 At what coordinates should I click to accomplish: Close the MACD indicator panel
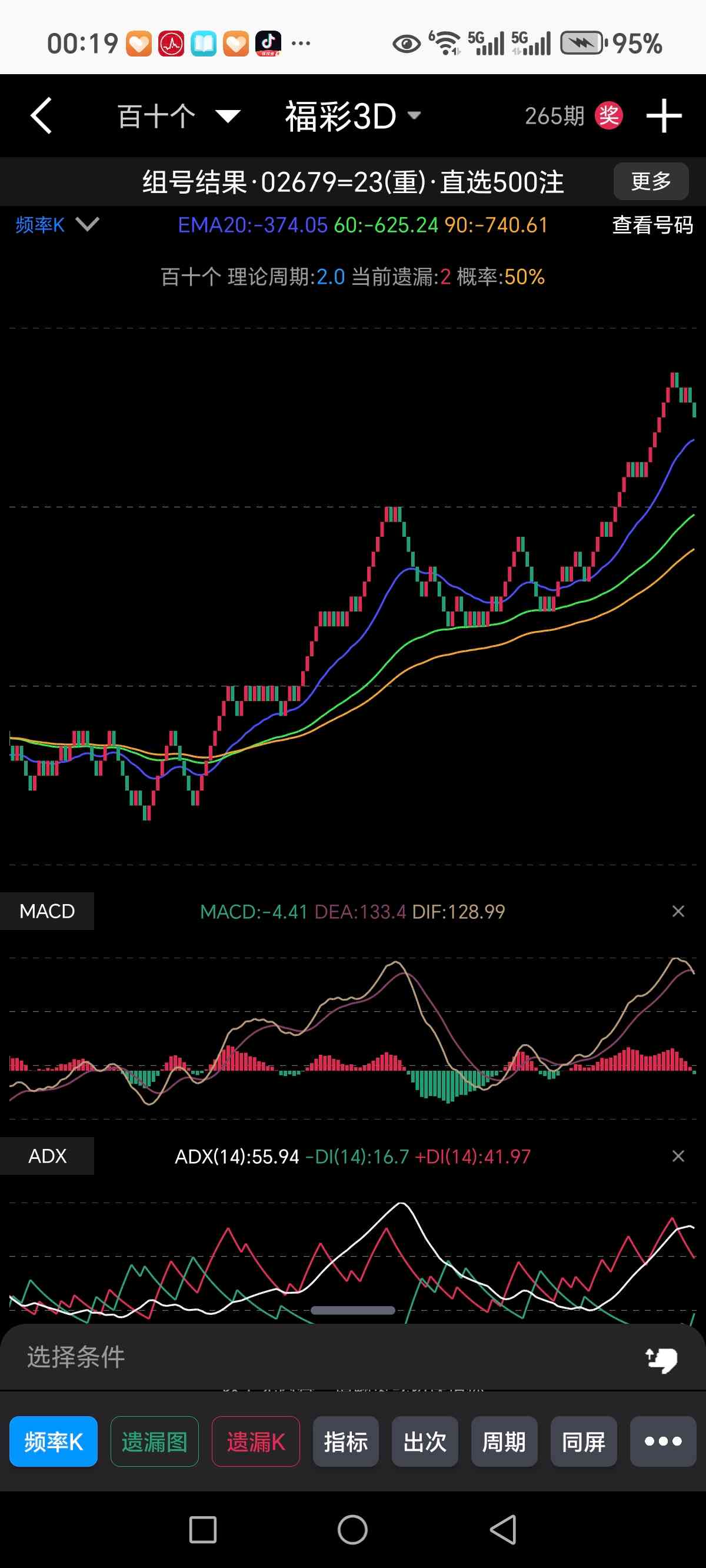(678, 911)
